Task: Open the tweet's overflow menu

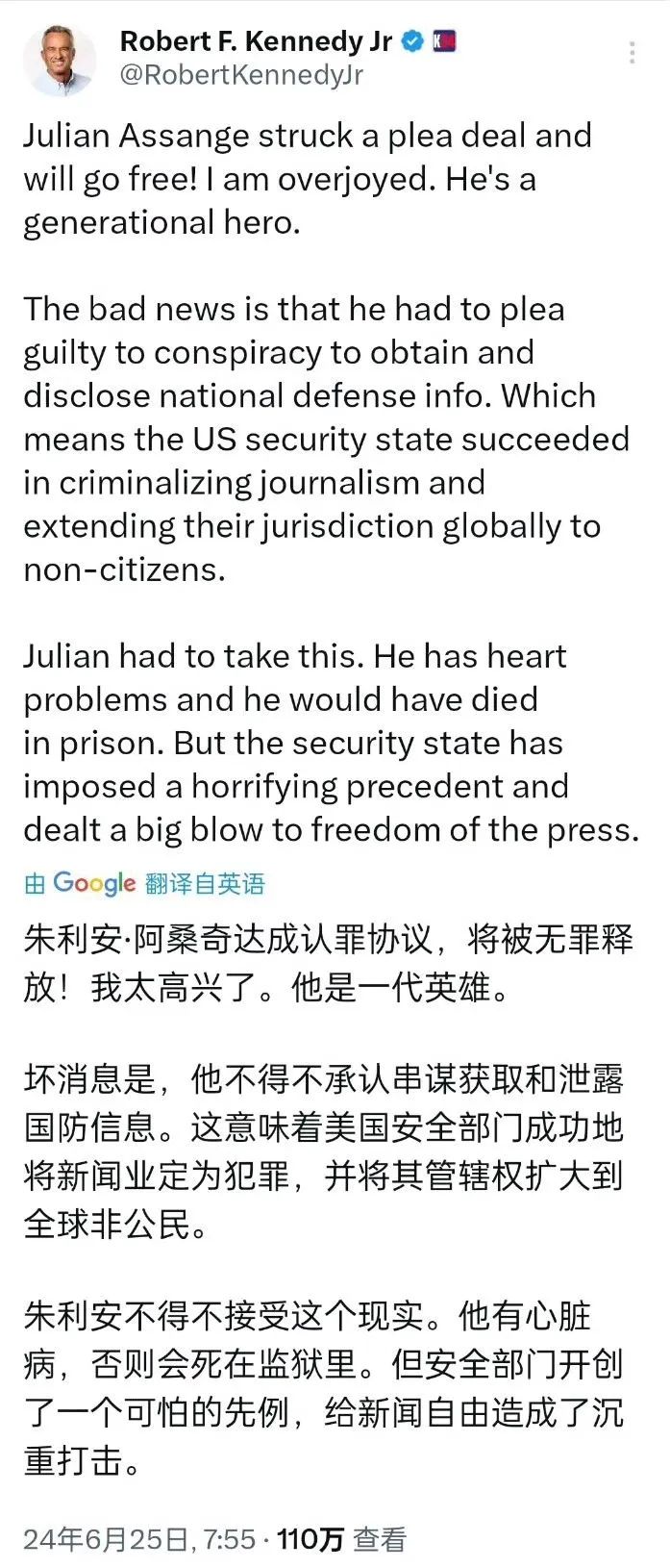Action: point(632,53)
